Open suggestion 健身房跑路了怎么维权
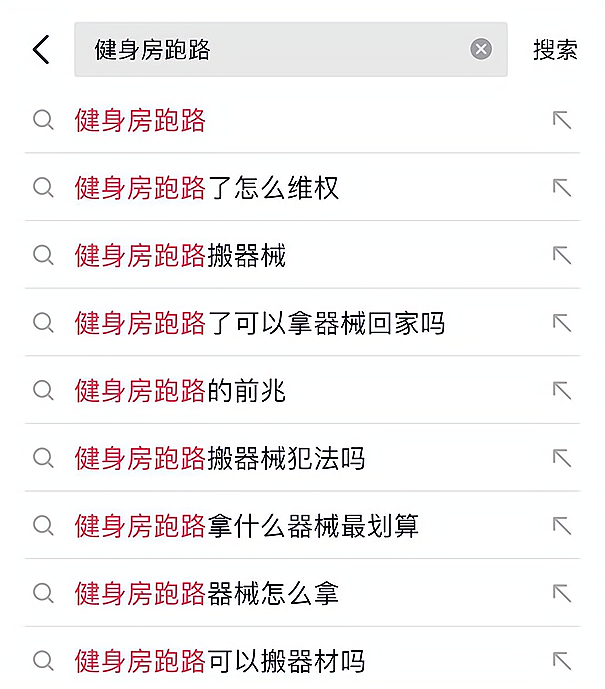Image resolution: width=605 pixels, height=689 pixels. click(x=207, y=188)
